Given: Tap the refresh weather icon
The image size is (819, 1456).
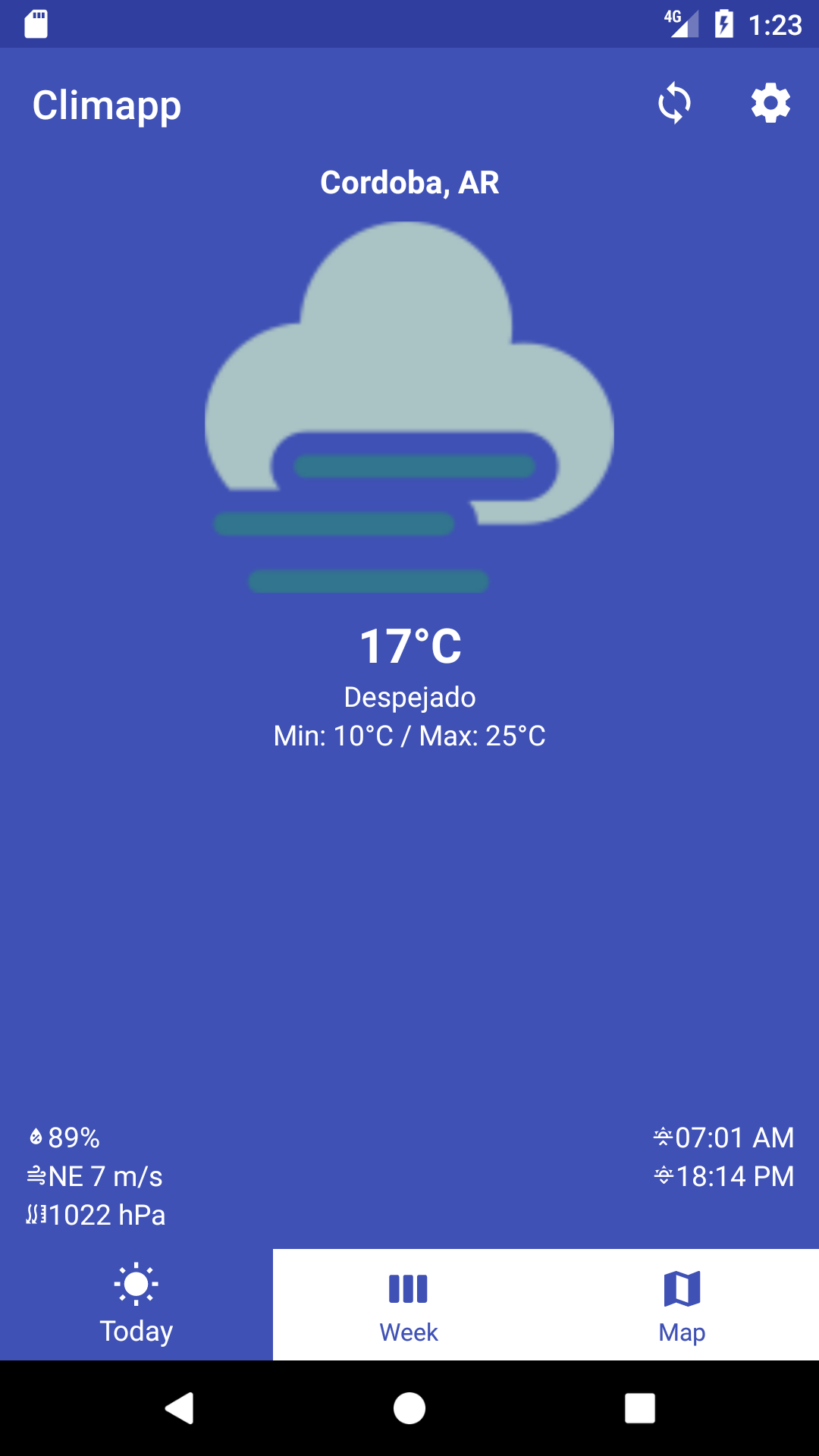Looking at the screenshot, I should (673, 105).
